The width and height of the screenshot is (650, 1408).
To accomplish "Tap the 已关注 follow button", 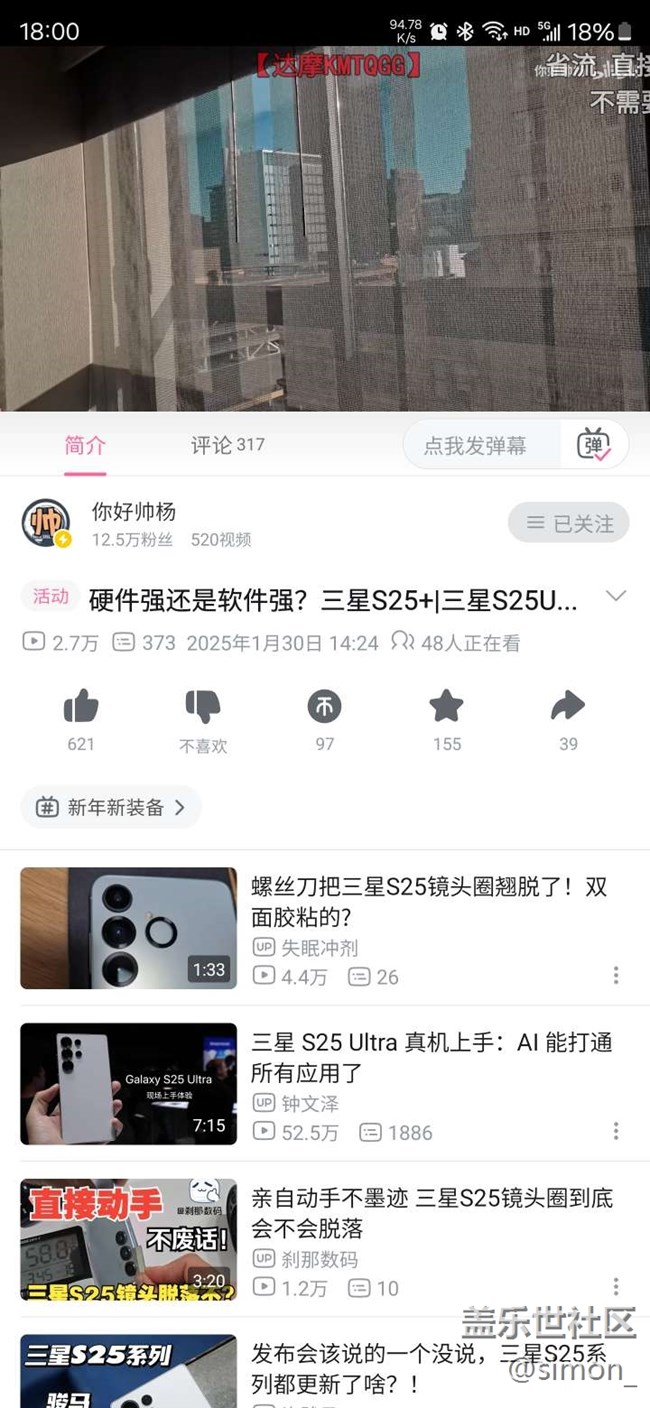I will coord(568,523).
